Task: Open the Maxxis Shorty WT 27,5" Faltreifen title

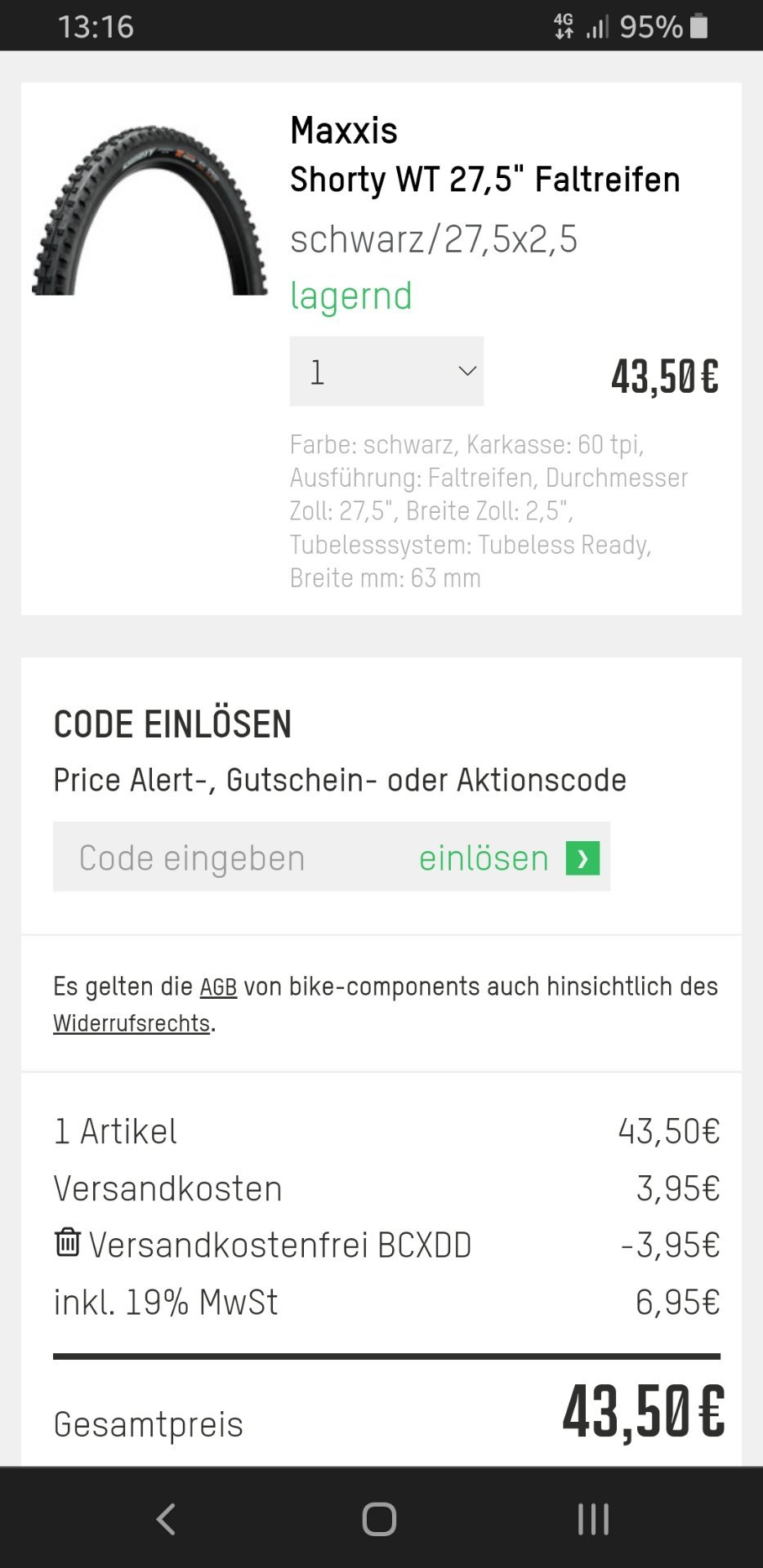Action: (485, 154)
